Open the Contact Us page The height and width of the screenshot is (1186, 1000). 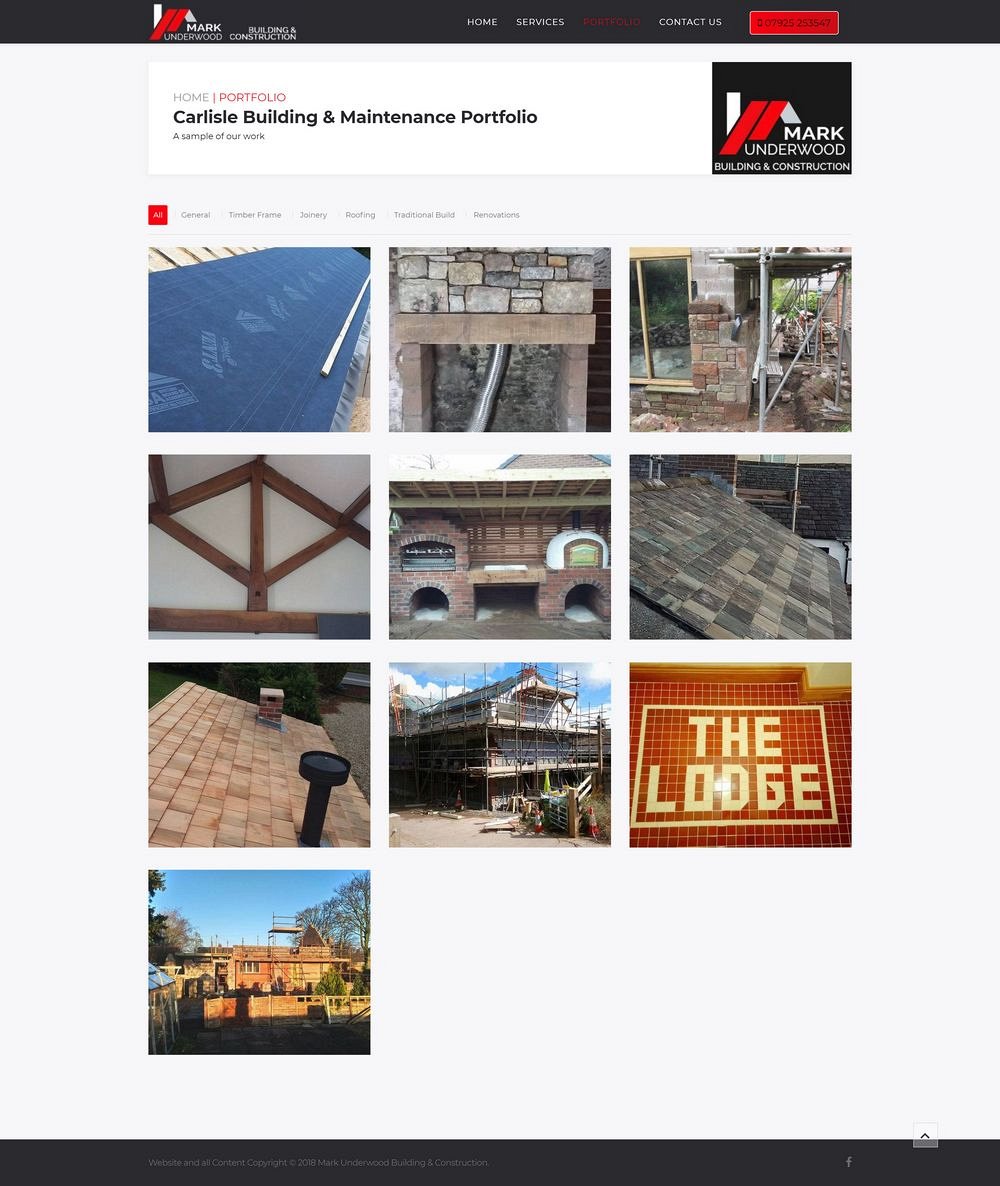tap(690, 22)
